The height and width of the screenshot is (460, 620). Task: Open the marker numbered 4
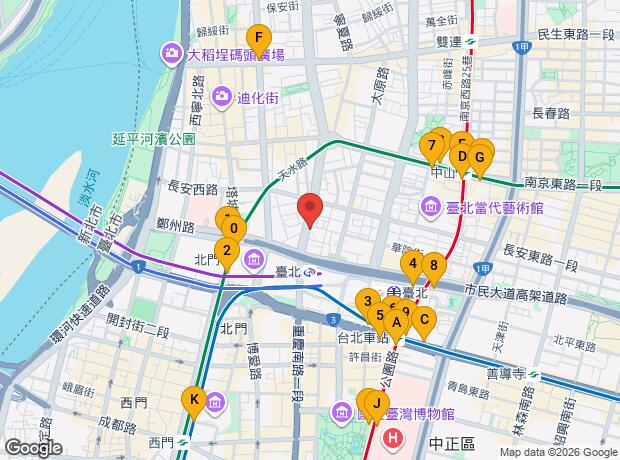coord(412,264)
